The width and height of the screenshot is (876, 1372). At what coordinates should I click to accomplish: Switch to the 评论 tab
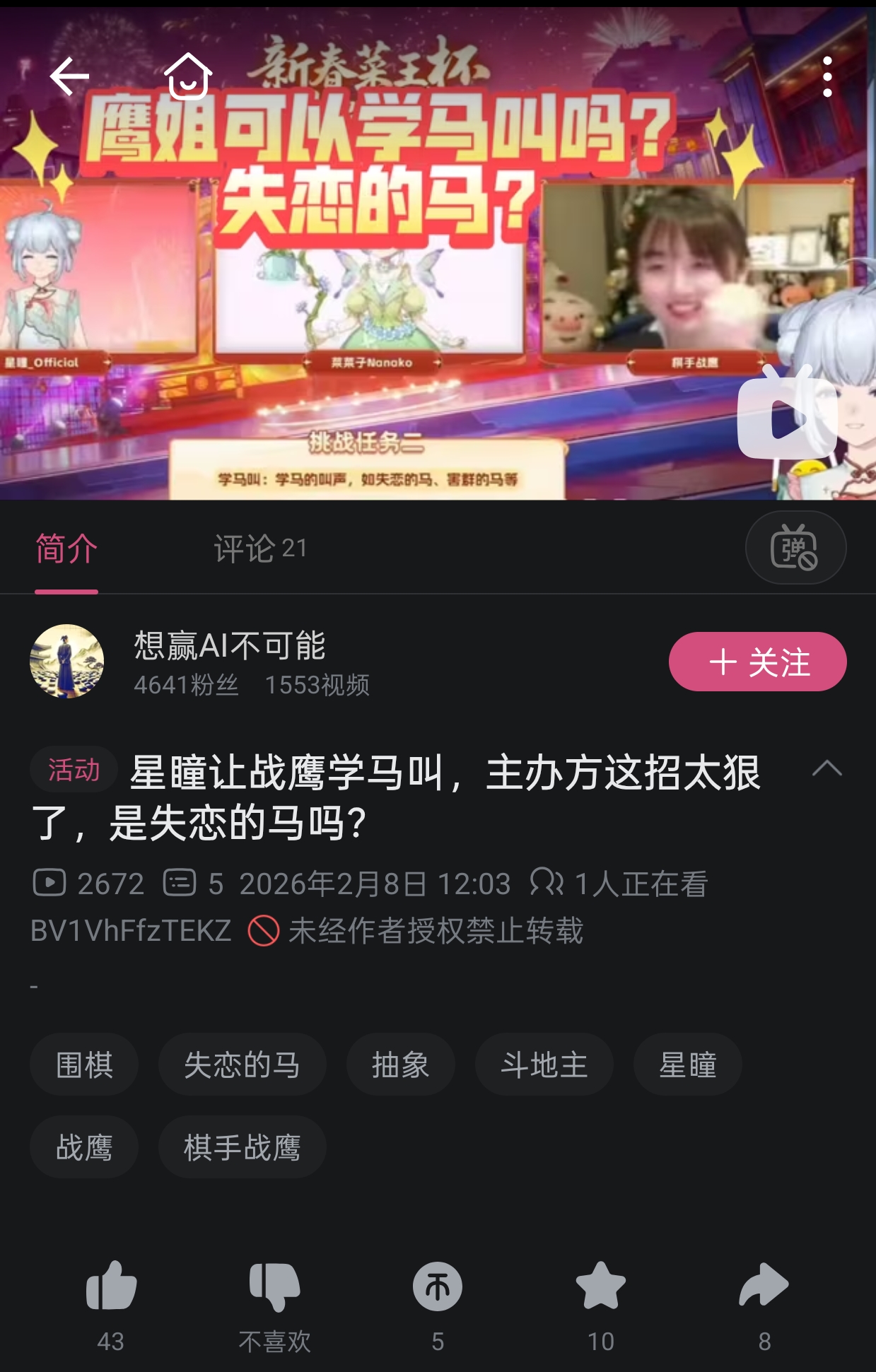click(259, 548)
